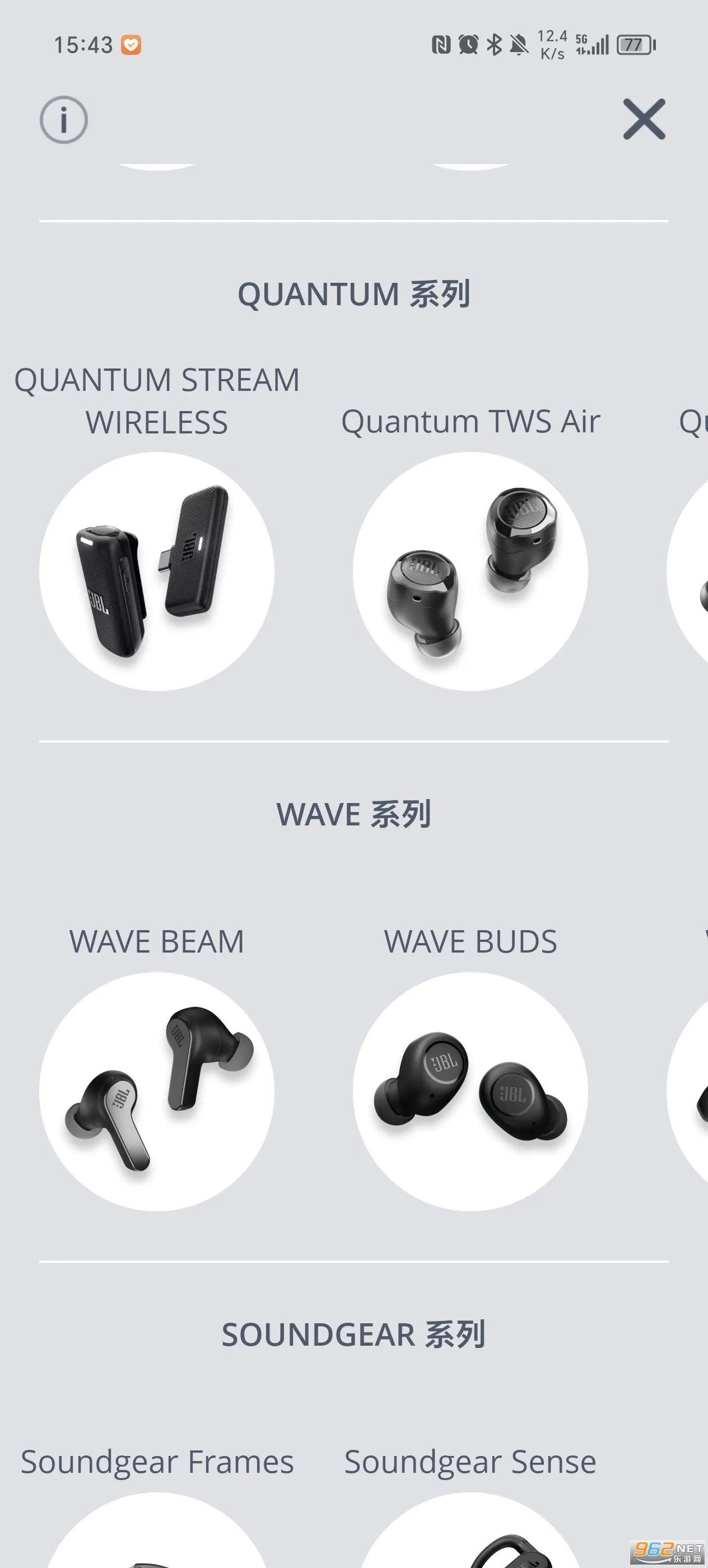The width and height of the screenshot is (708, 1568).
Task: Expand the SOUNDGEAR 系列 section header
Action: [x=353, y=1334]
